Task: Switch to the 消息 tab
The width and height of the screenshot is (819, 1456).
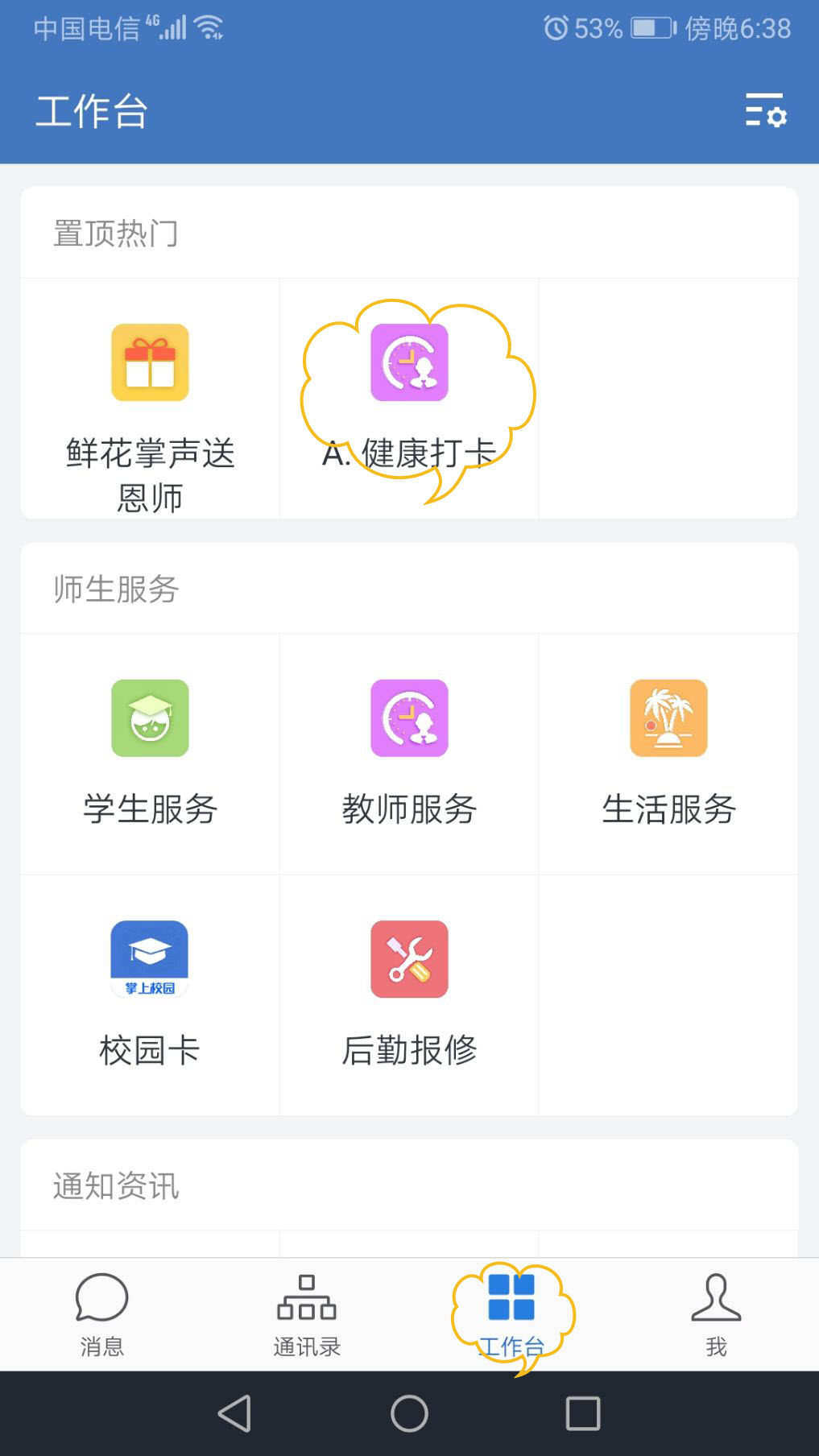Action: [x=102, y=1315]
